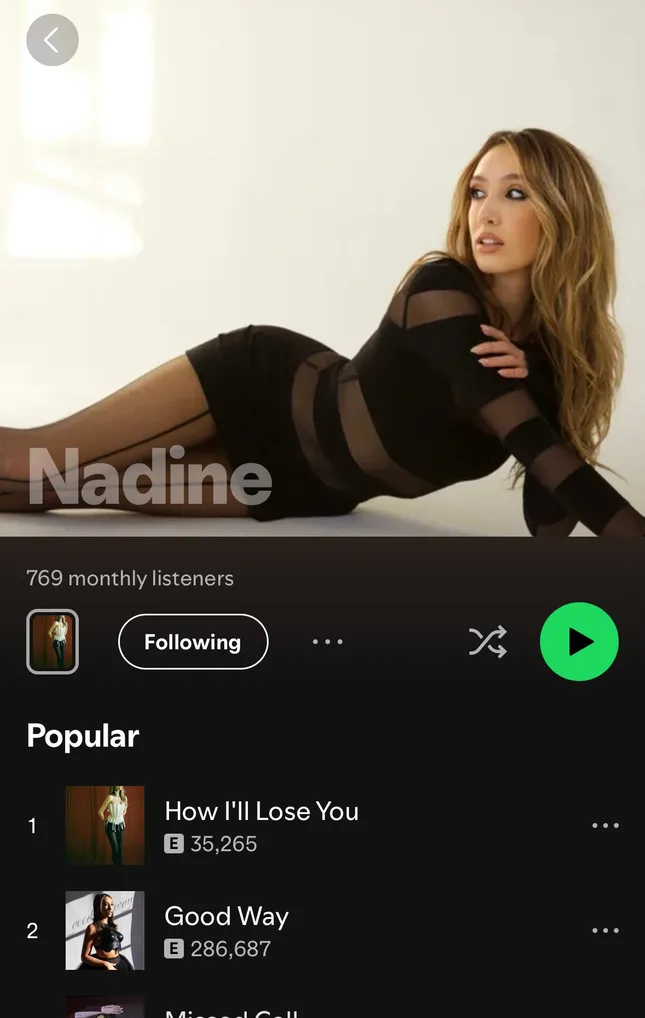Image resolution: width=645 pixels, height=1018 pixels.
Task: Start playing with the green play button
Action: coord(579,642)
